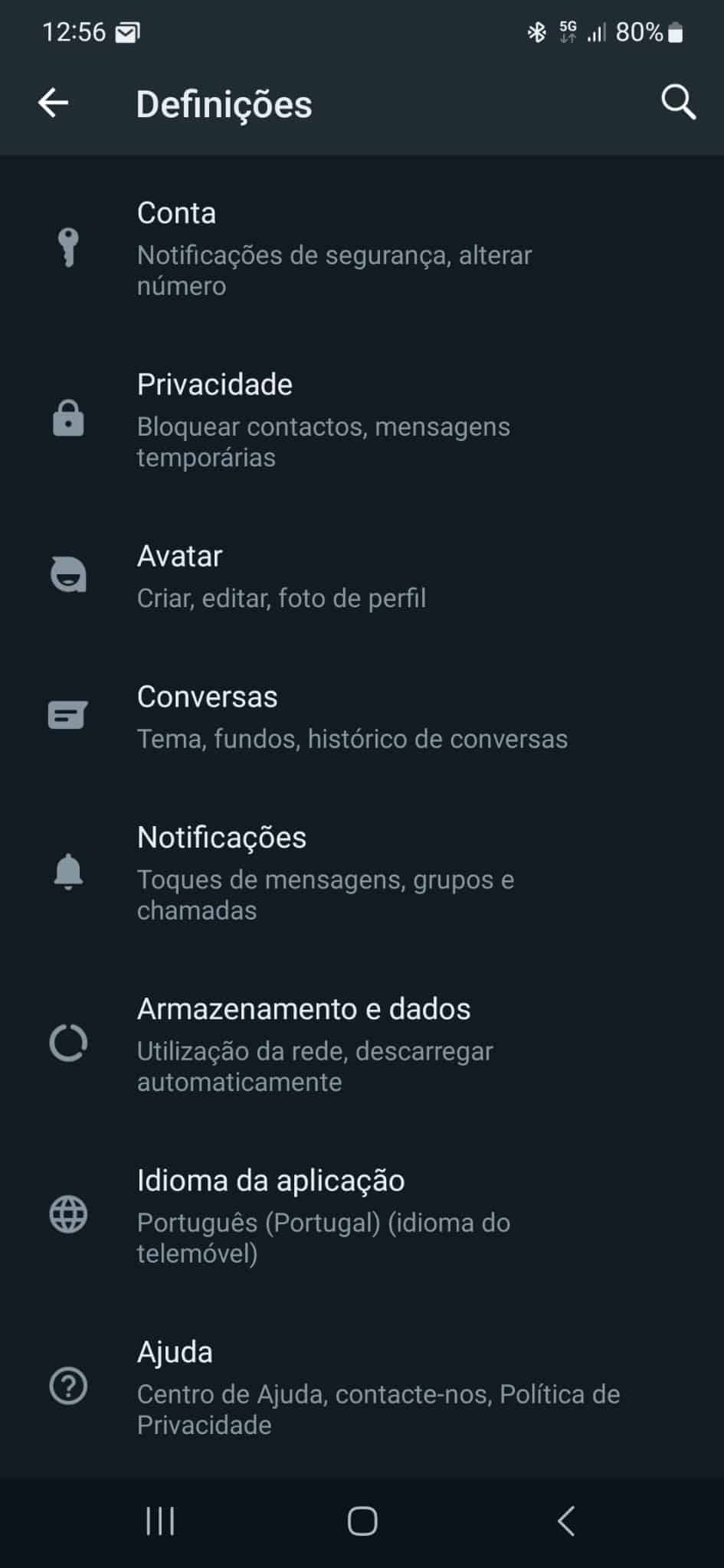The width and height of the screenshot is (724, 1568).
Task: Open Conta settings
Action: [334, 248]
